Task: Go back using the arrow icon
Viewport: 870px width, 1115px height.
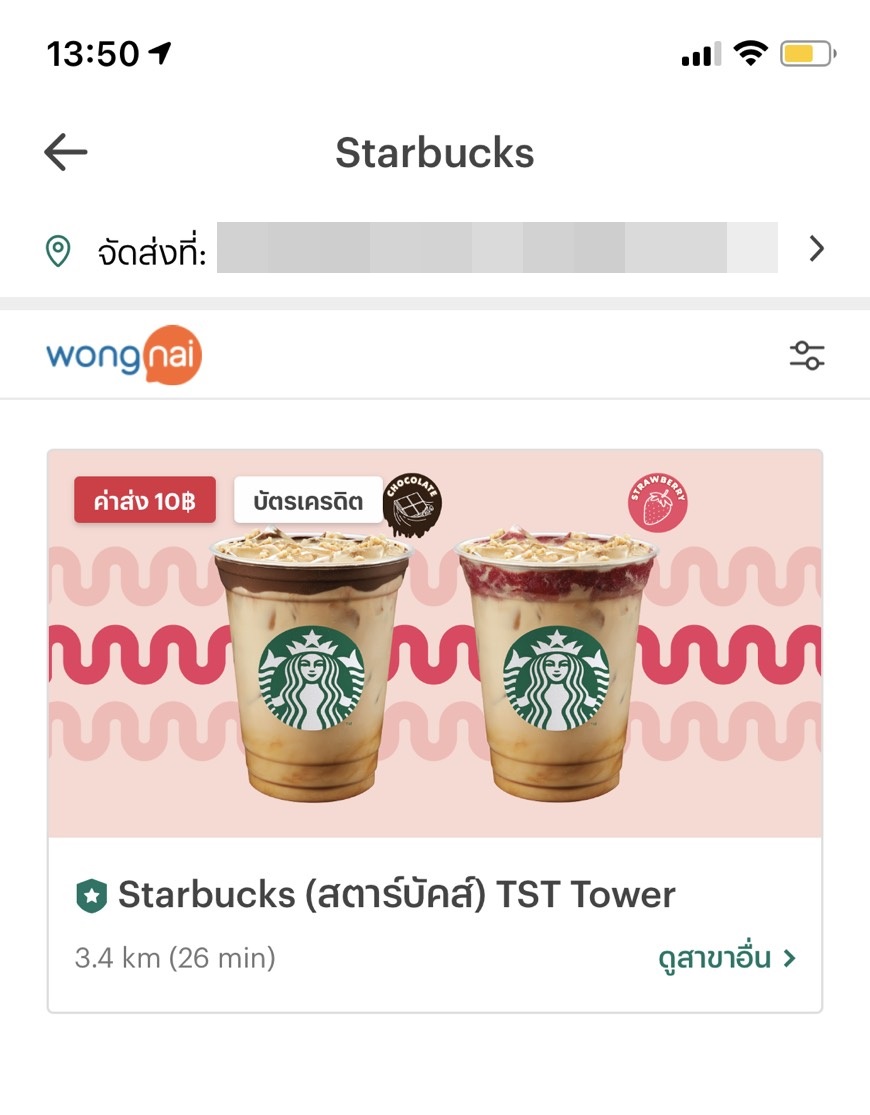Action: [x=66, y=153]
